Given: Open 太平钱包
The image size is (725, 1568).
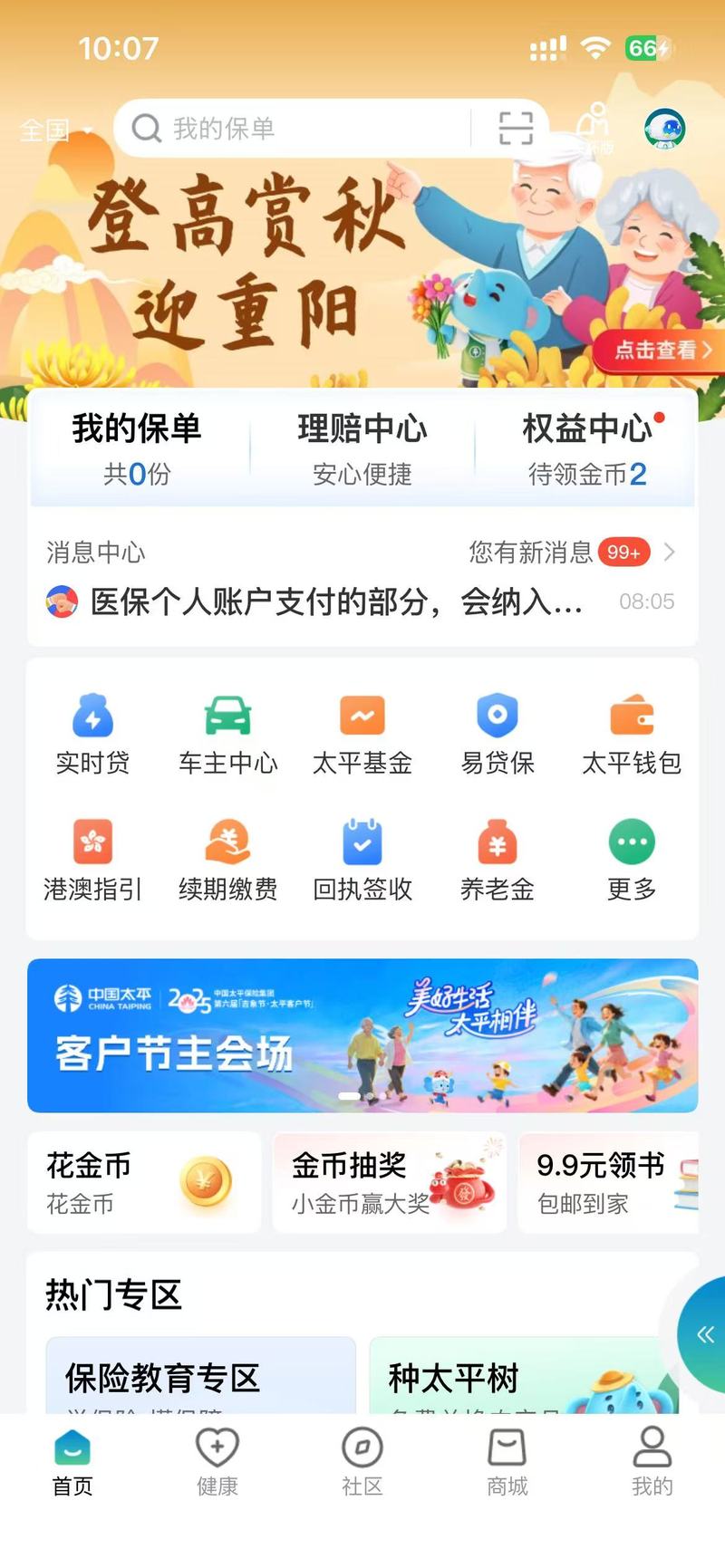Looking at the screenshot, I should (x=631, y=734).
